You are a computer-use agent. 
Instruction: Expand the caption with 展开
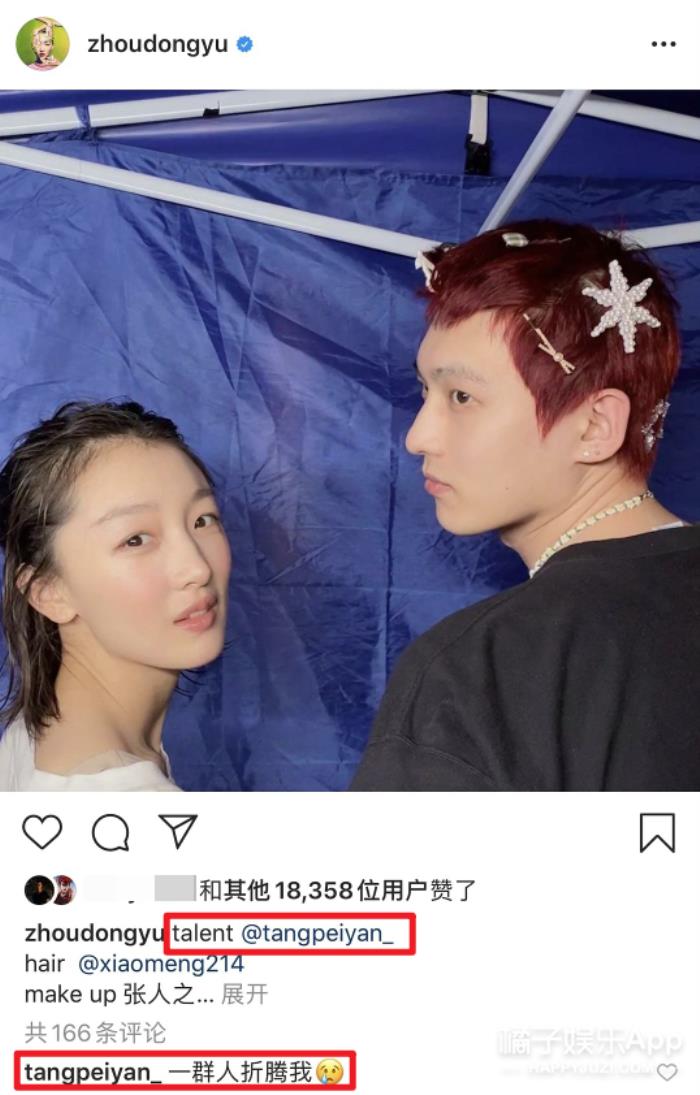point(244,995)
